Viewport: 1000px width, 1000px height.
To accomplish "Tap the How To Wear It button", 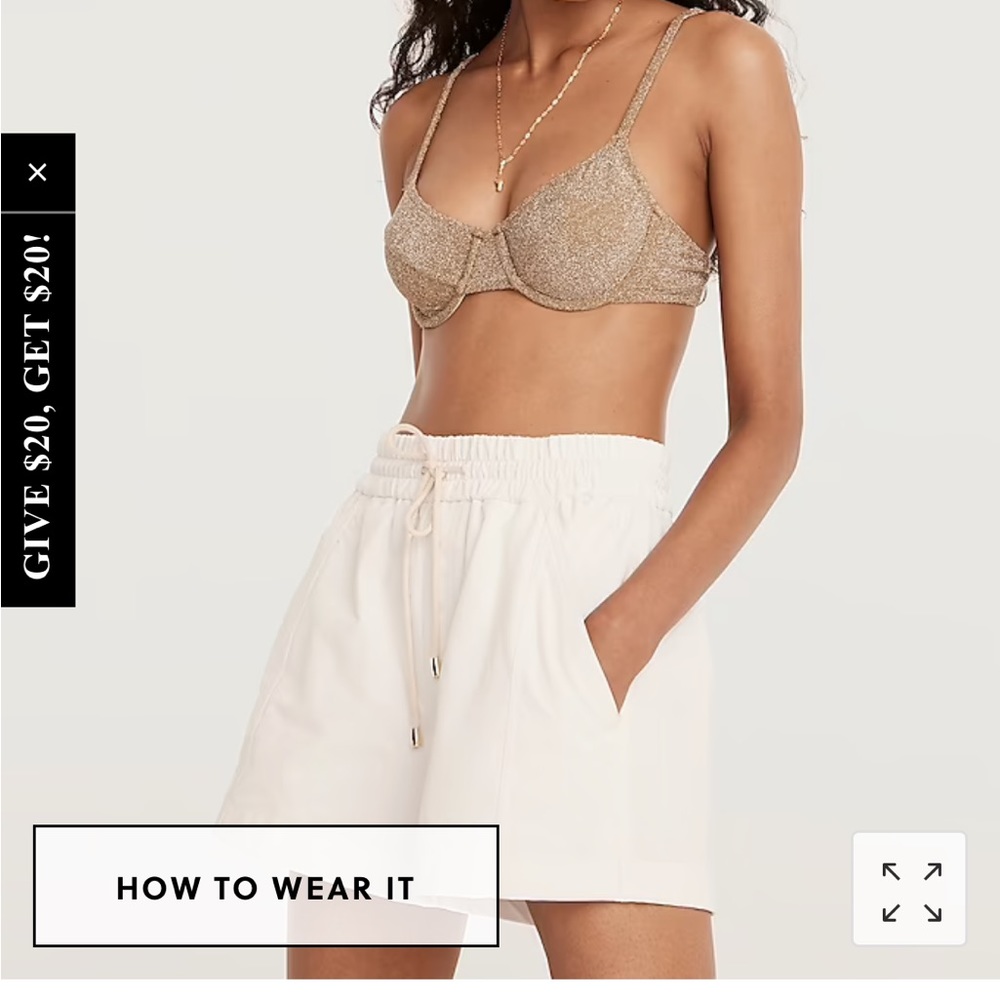I will (266, 886).
